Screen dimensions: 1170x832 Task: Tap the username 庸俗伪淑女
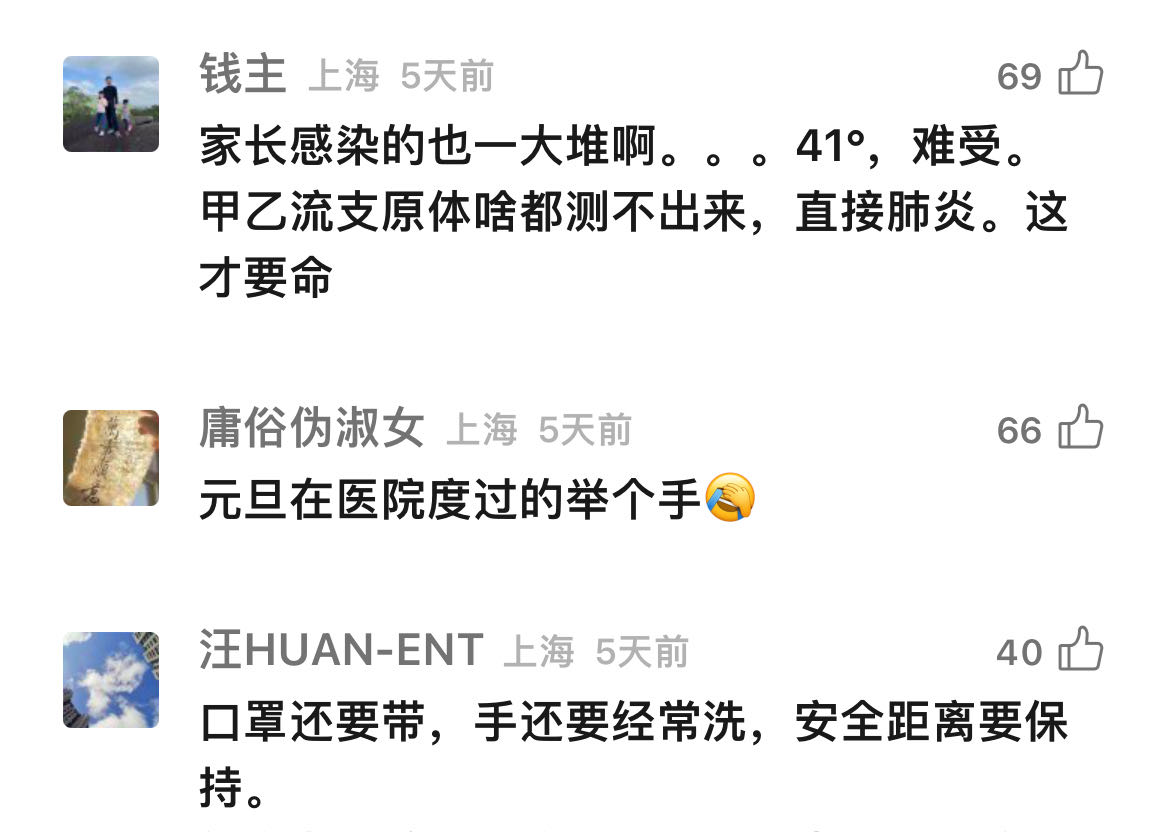click(x=312, y=430)
